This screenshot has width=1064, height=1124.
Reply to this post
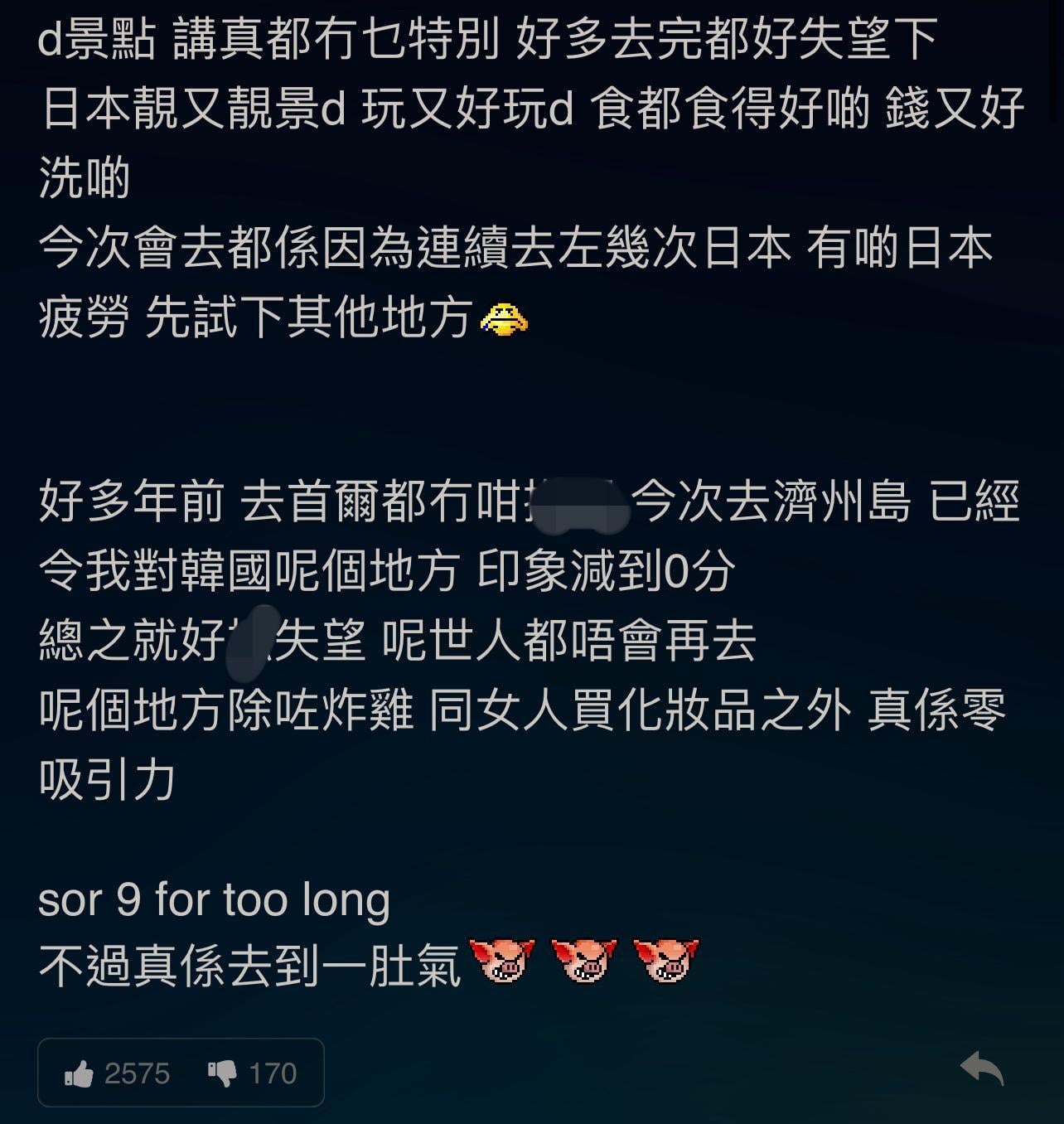click(x=981, y=1068)
